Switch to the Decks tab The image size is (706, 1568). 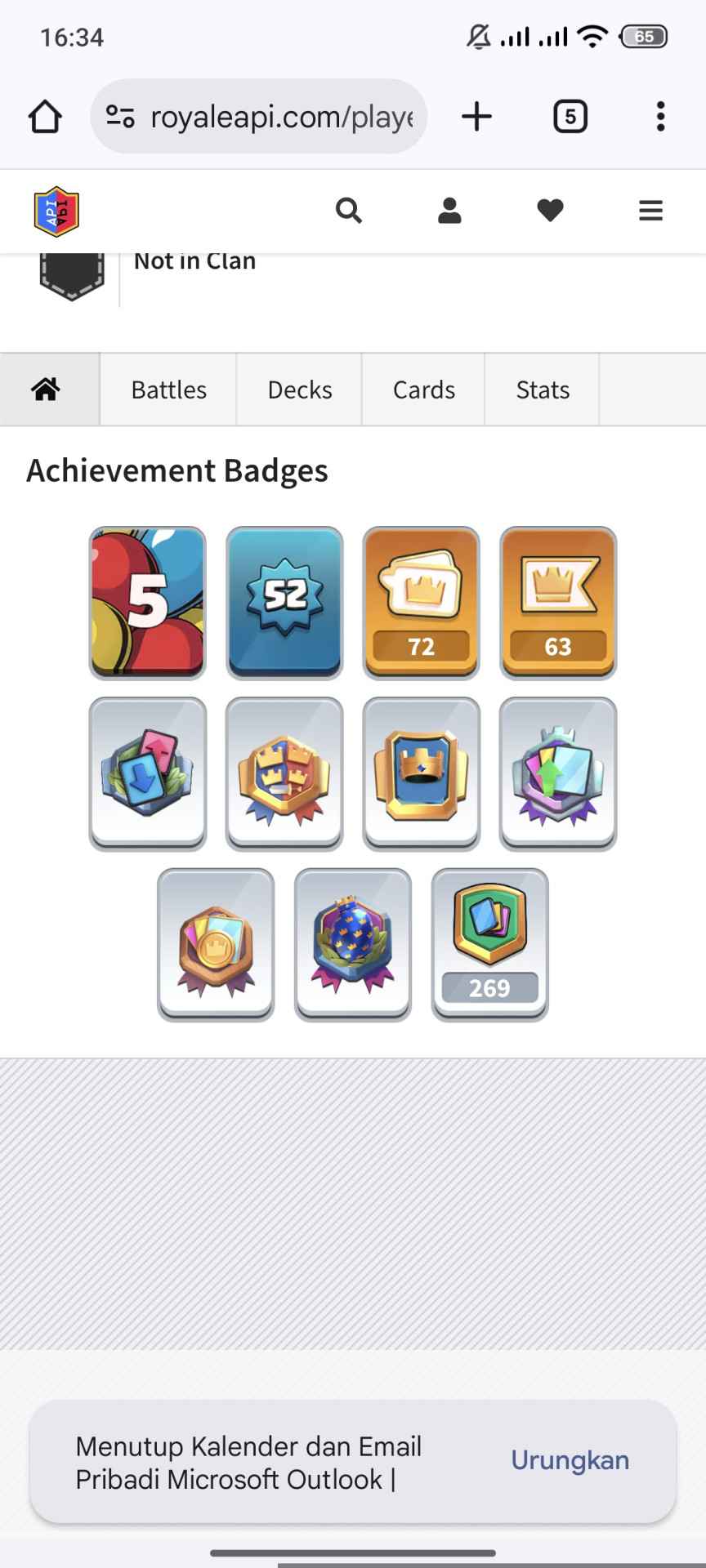coord(300,390)
